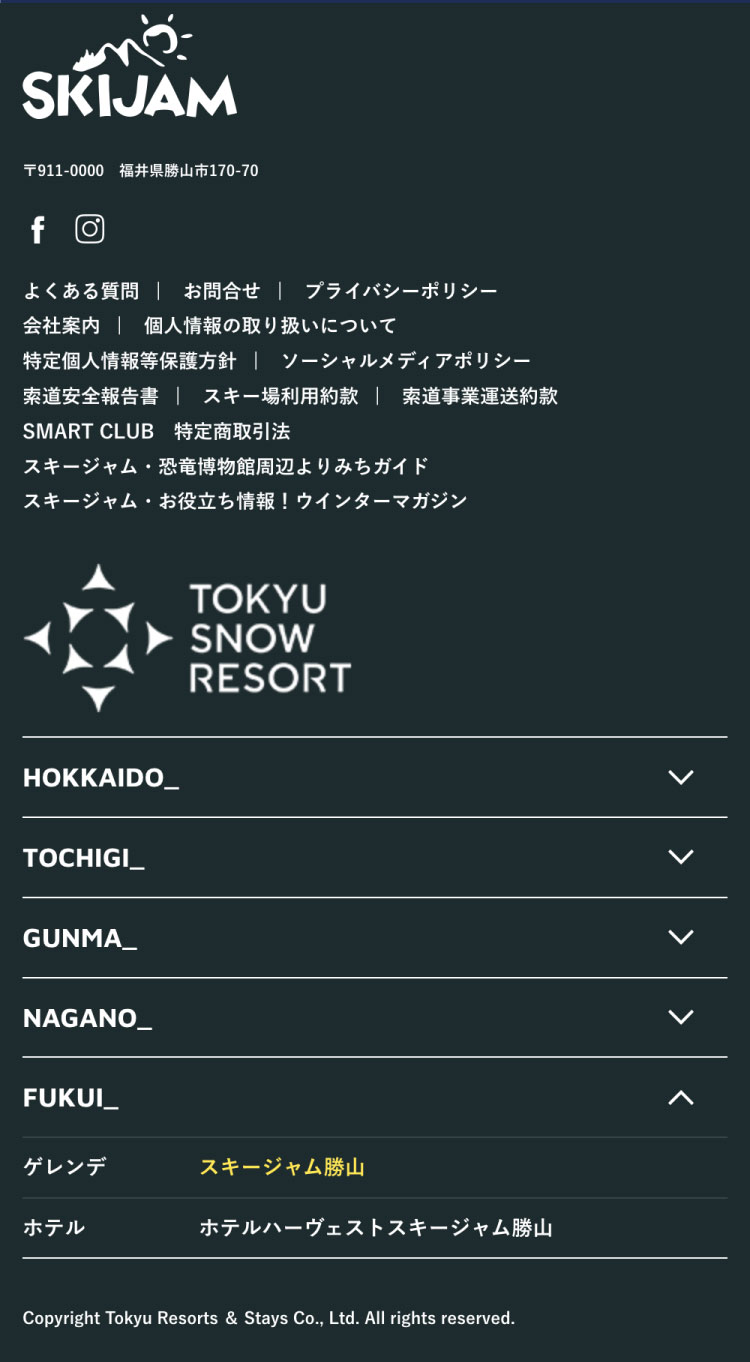View ソーシャルメディアポリシー
This screenshot has height=1362, width=750.
[x=406, y=361]
